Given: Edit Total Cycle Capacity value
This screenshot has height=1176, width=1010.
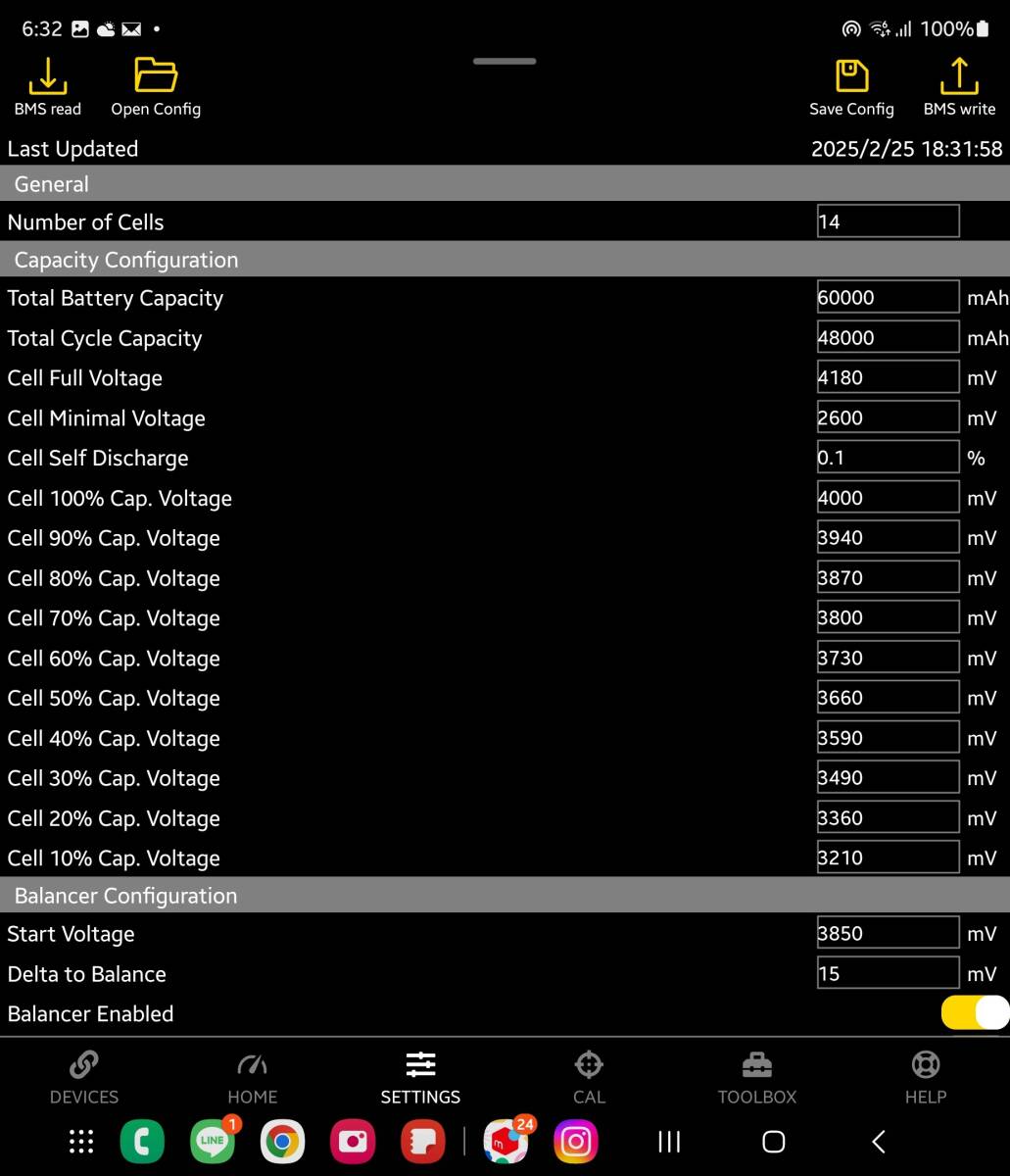Looking at the screenshot, I should coord(888,338).
